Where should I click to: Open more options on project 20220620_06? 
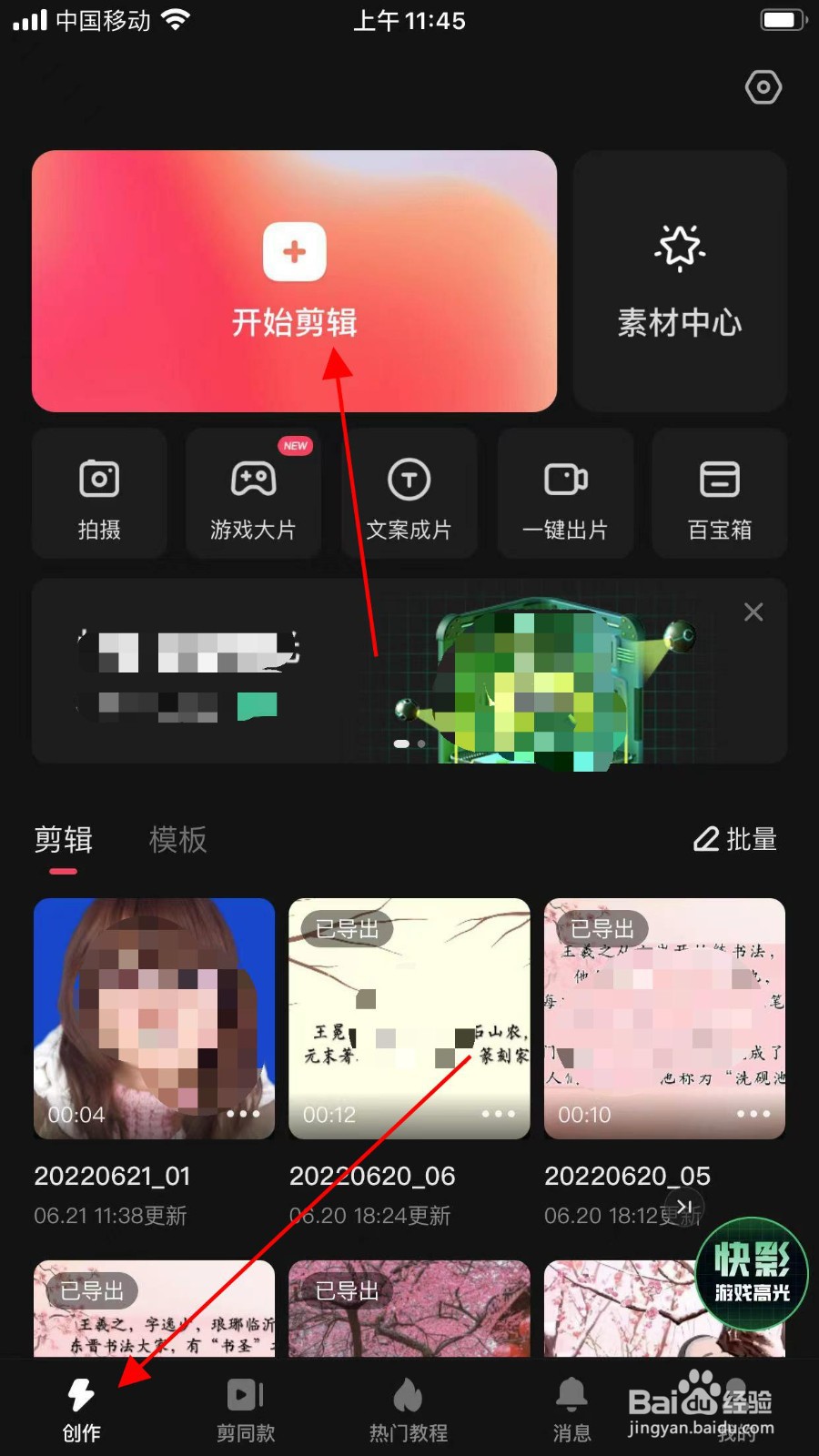coord(498,1114)
